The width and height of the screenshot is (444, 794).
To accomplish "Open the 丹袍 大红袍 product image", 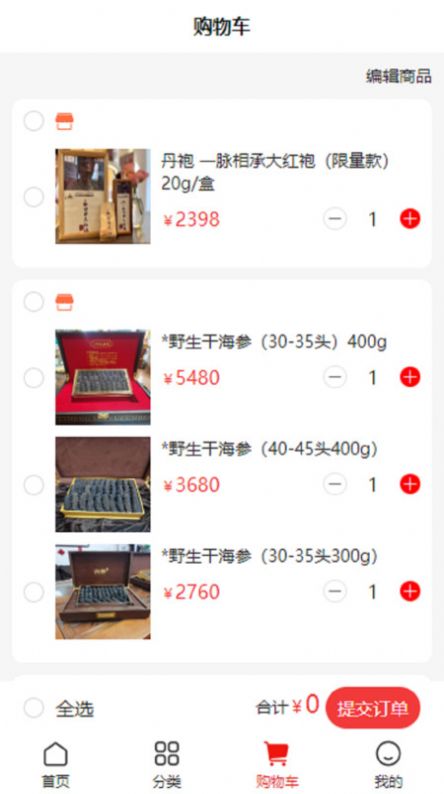I will point(103,196).
